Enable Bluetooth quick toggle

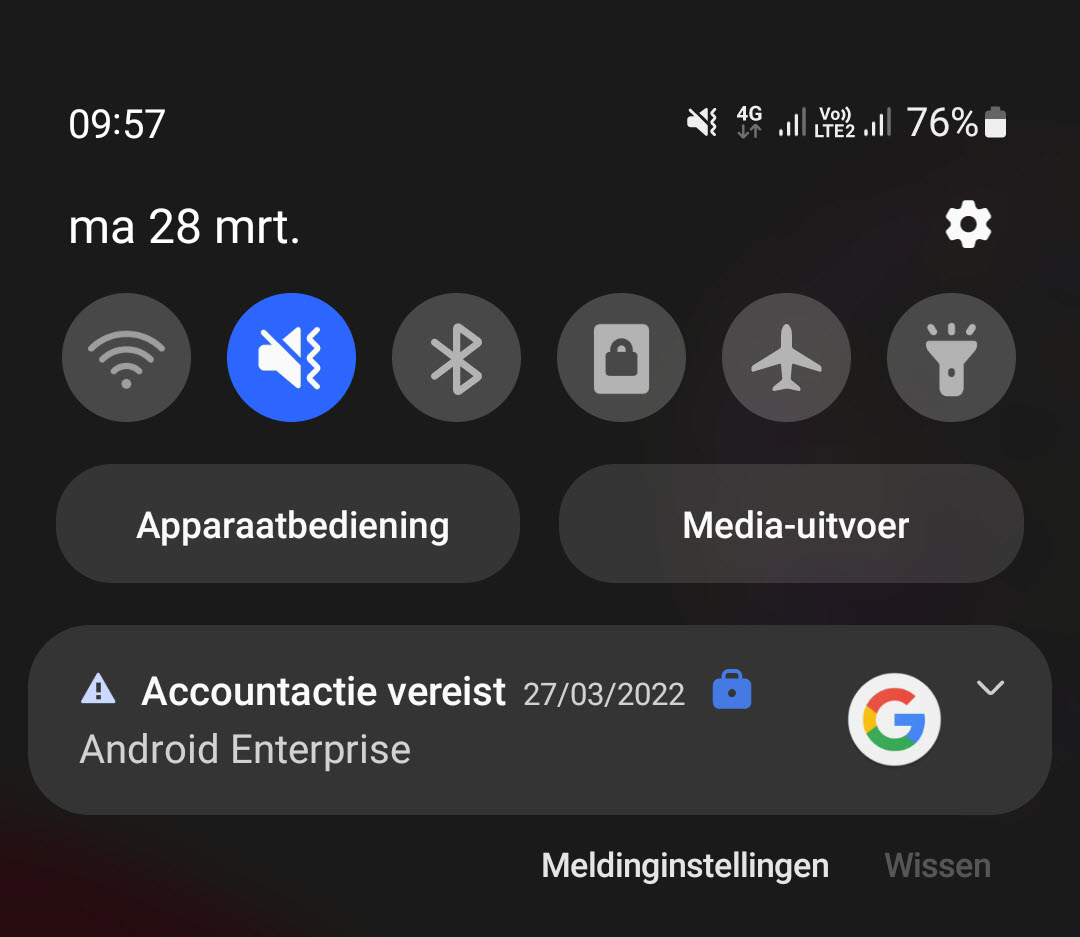pyautogui.click(x=456, y=357)
